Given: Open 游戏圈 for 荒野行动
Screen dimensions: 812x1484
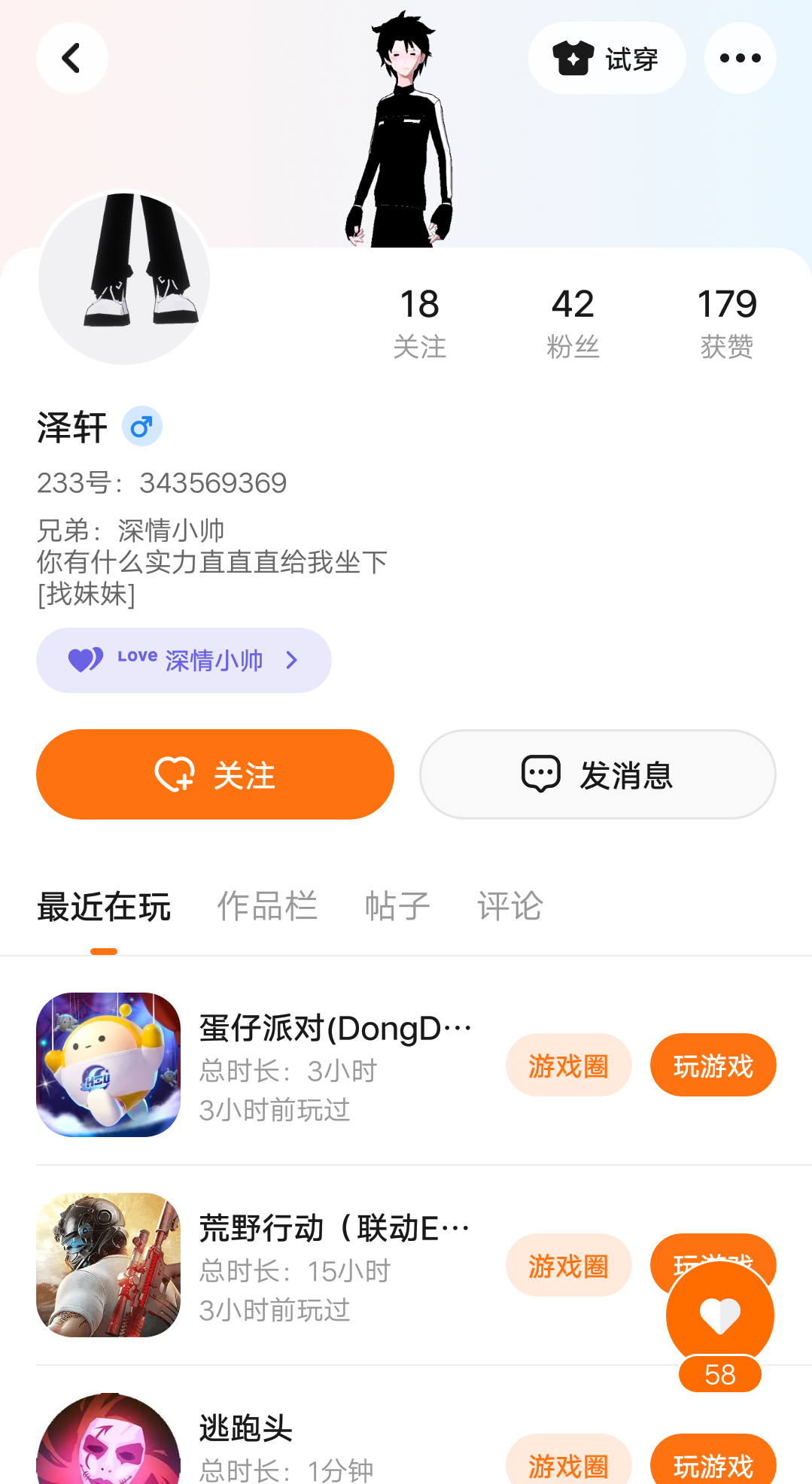Looking at the screenshot, I should point(568,1265).
